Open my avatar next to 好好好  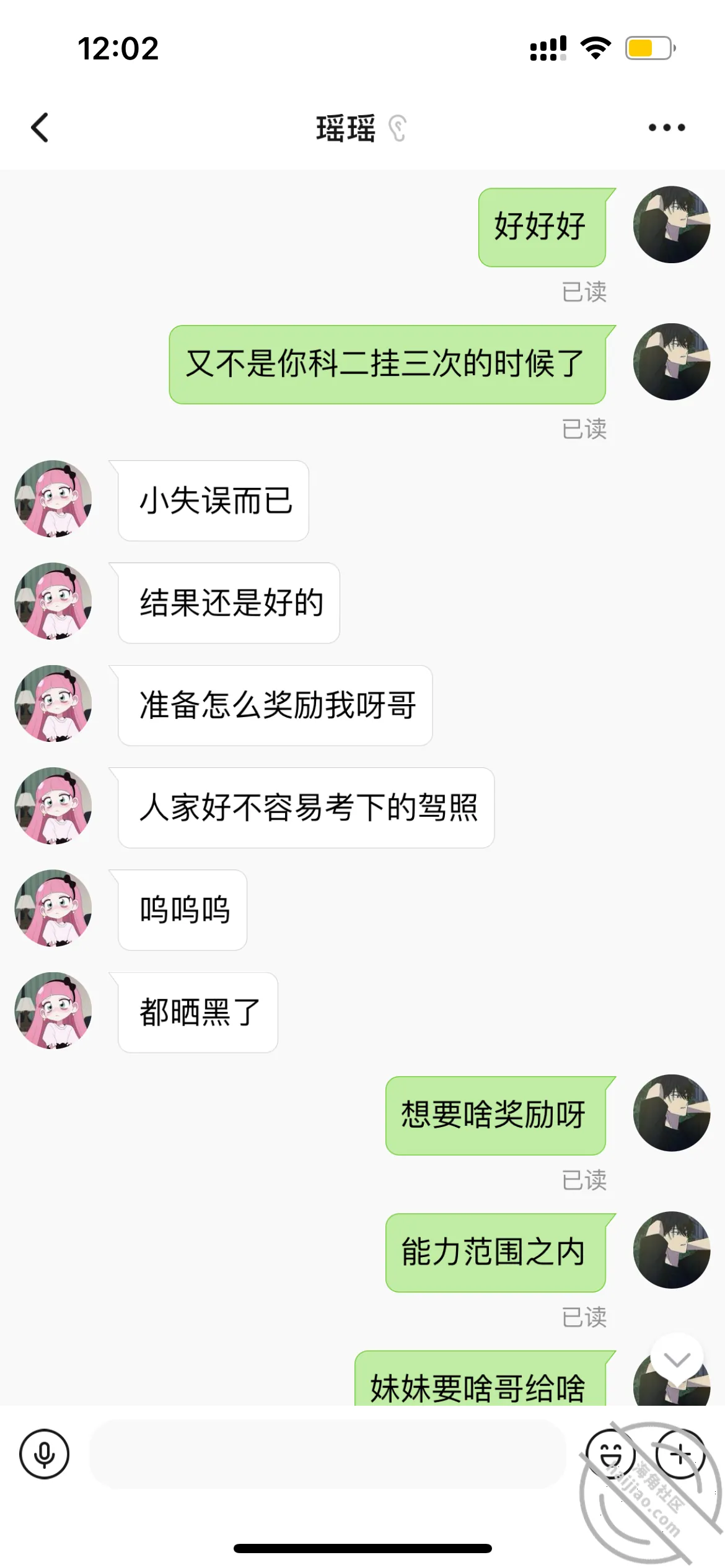pos(672,225)
